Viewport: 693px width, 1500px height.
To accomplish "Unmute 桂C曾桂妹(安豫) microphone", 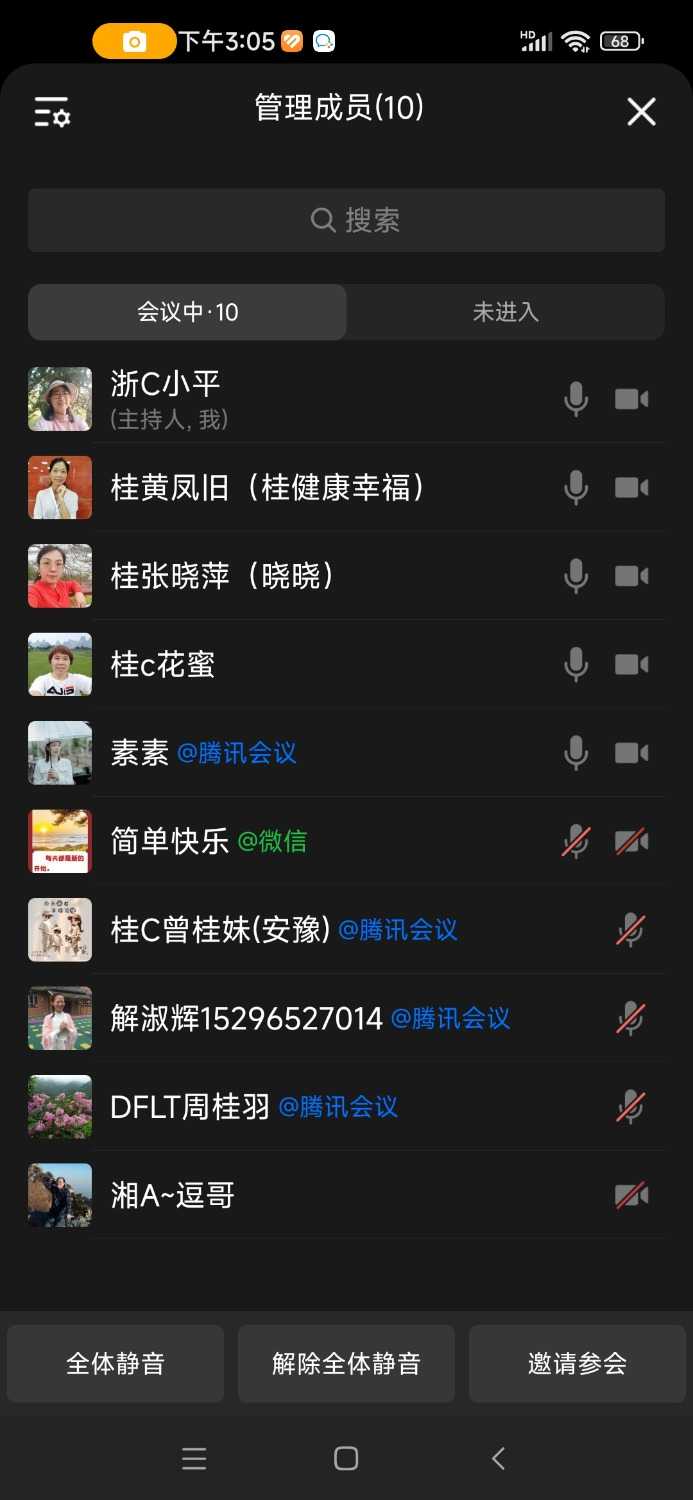I will (630, 930).
